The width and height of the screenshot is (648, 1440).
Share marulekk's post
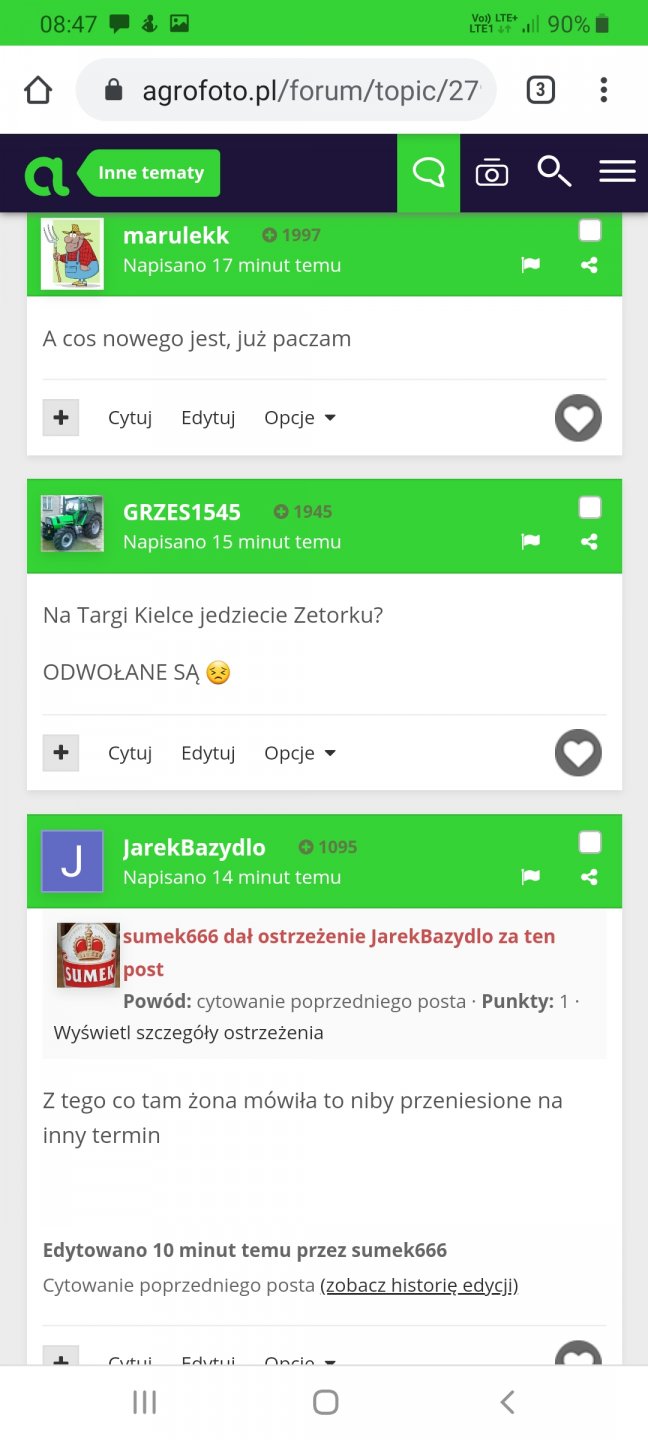[x=589, y=265]
